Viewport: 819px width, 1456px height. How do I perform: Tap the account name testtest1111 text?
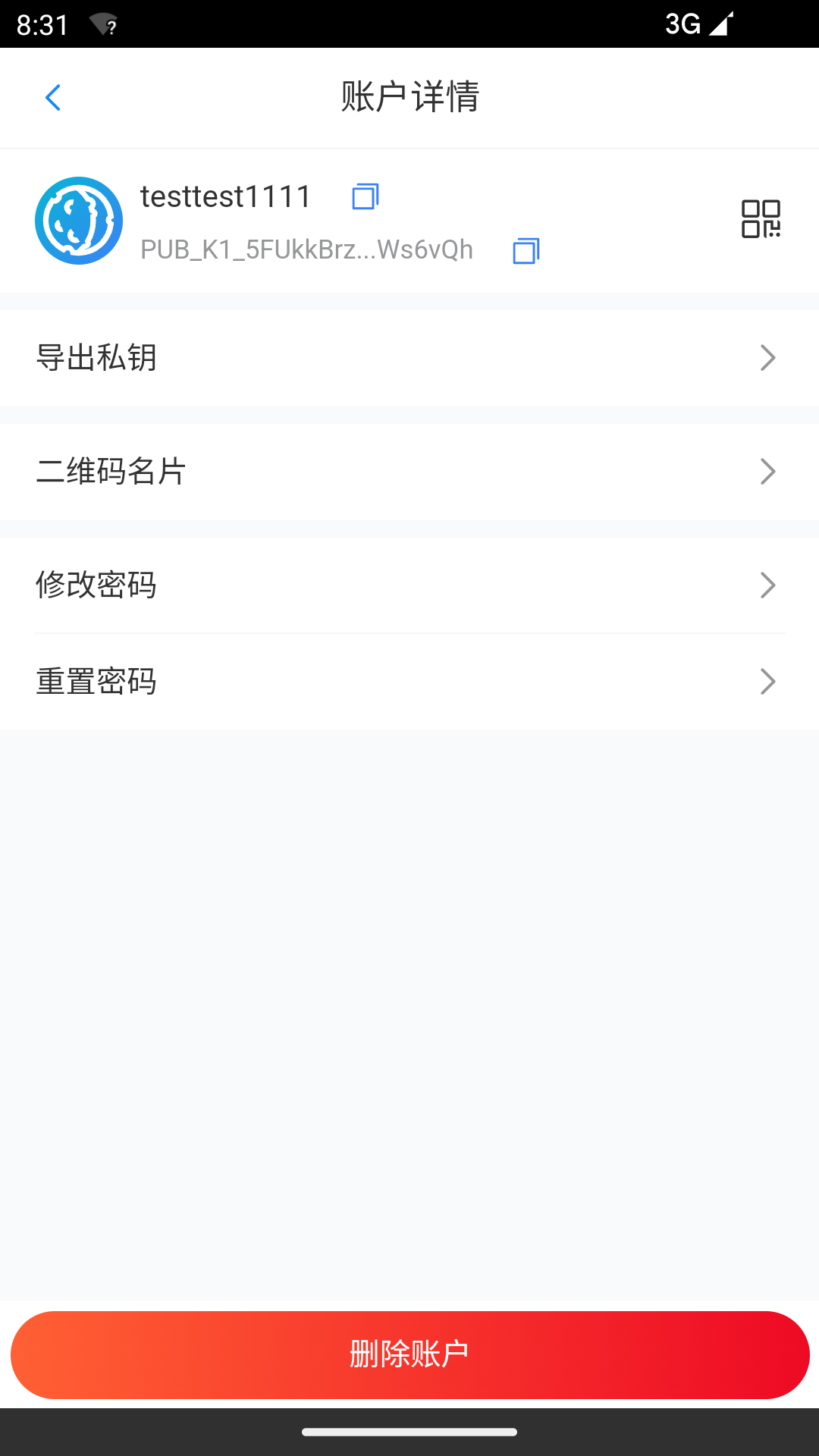tap(224, 196)
